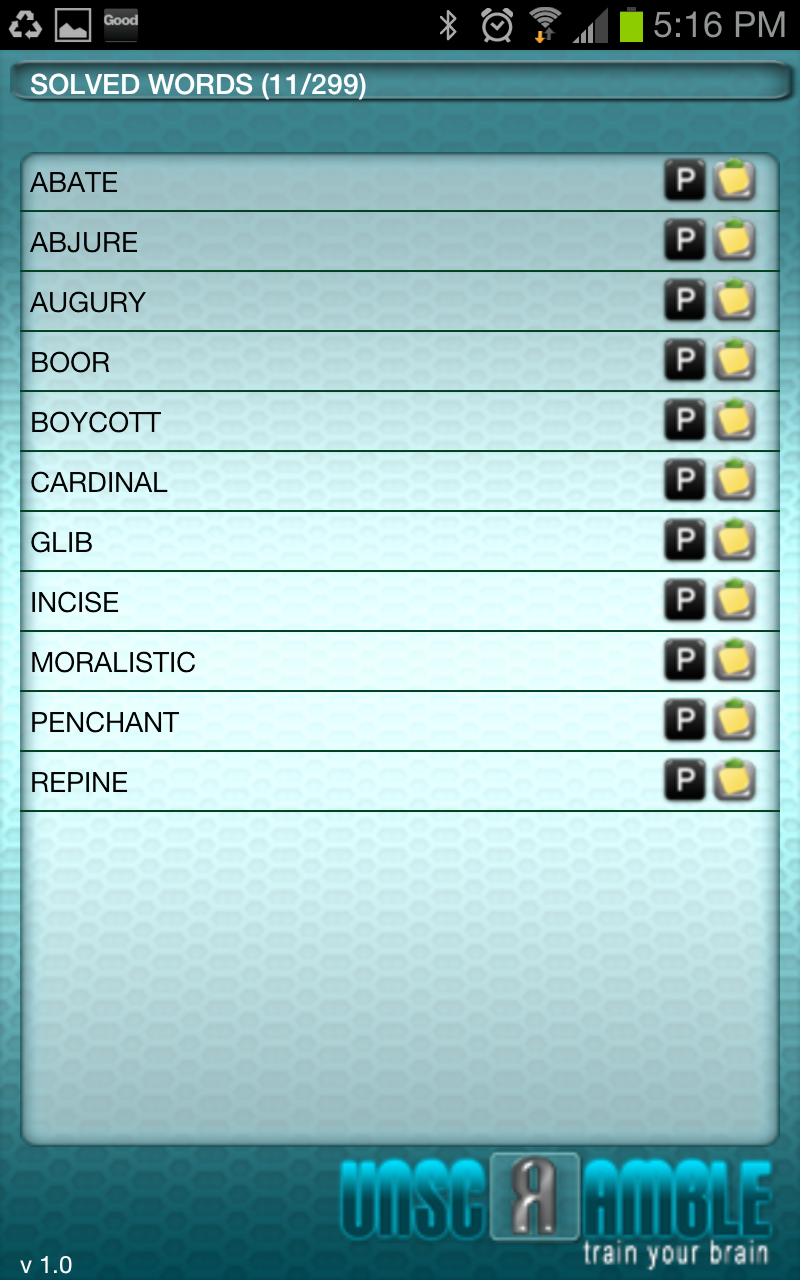This screenshot has width=800, height=1280.
Task: Open the note icon for AUGURY
Action: pos(734,301)
